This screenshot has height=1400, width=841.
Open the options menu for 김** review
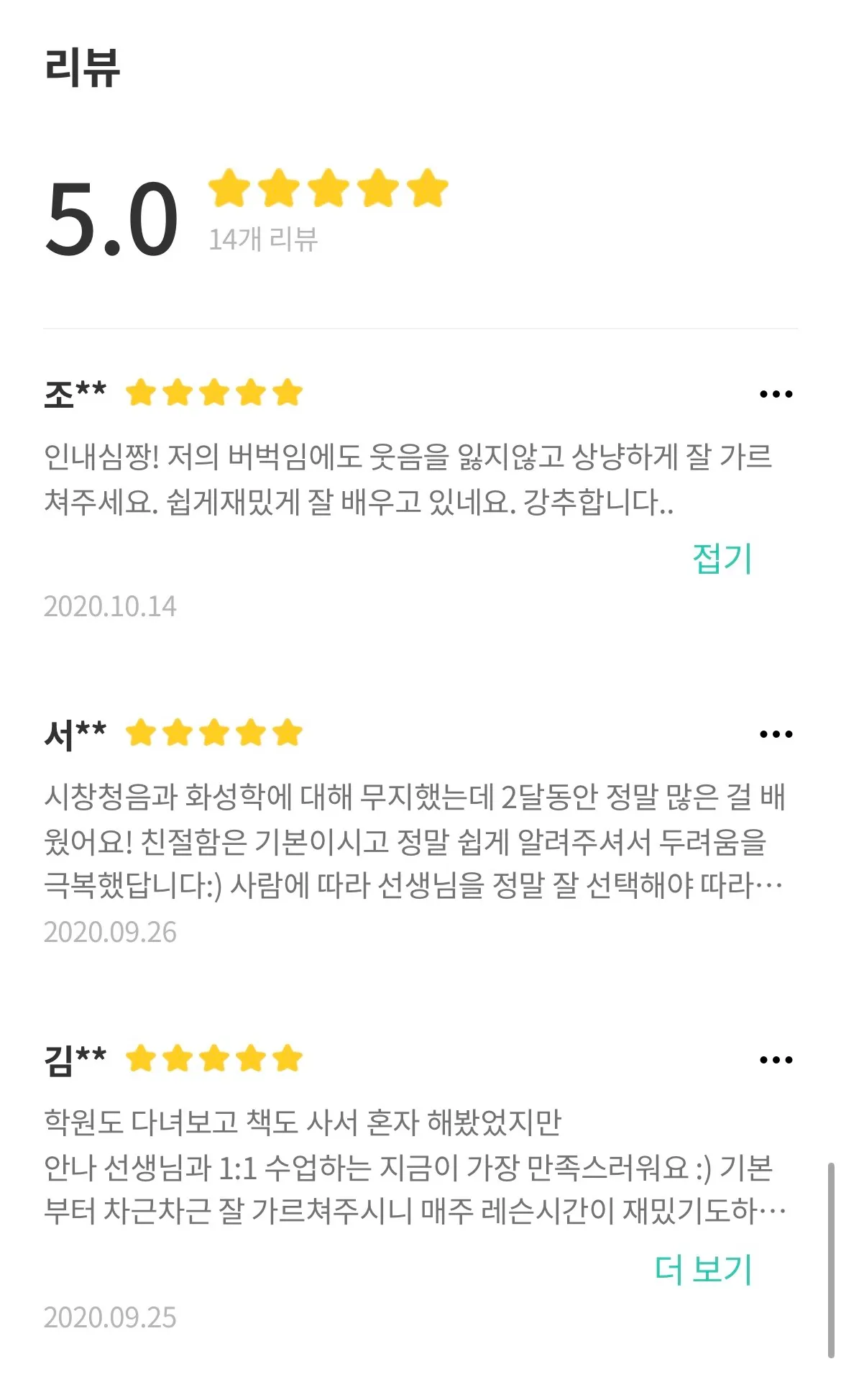coord(775,1059)
